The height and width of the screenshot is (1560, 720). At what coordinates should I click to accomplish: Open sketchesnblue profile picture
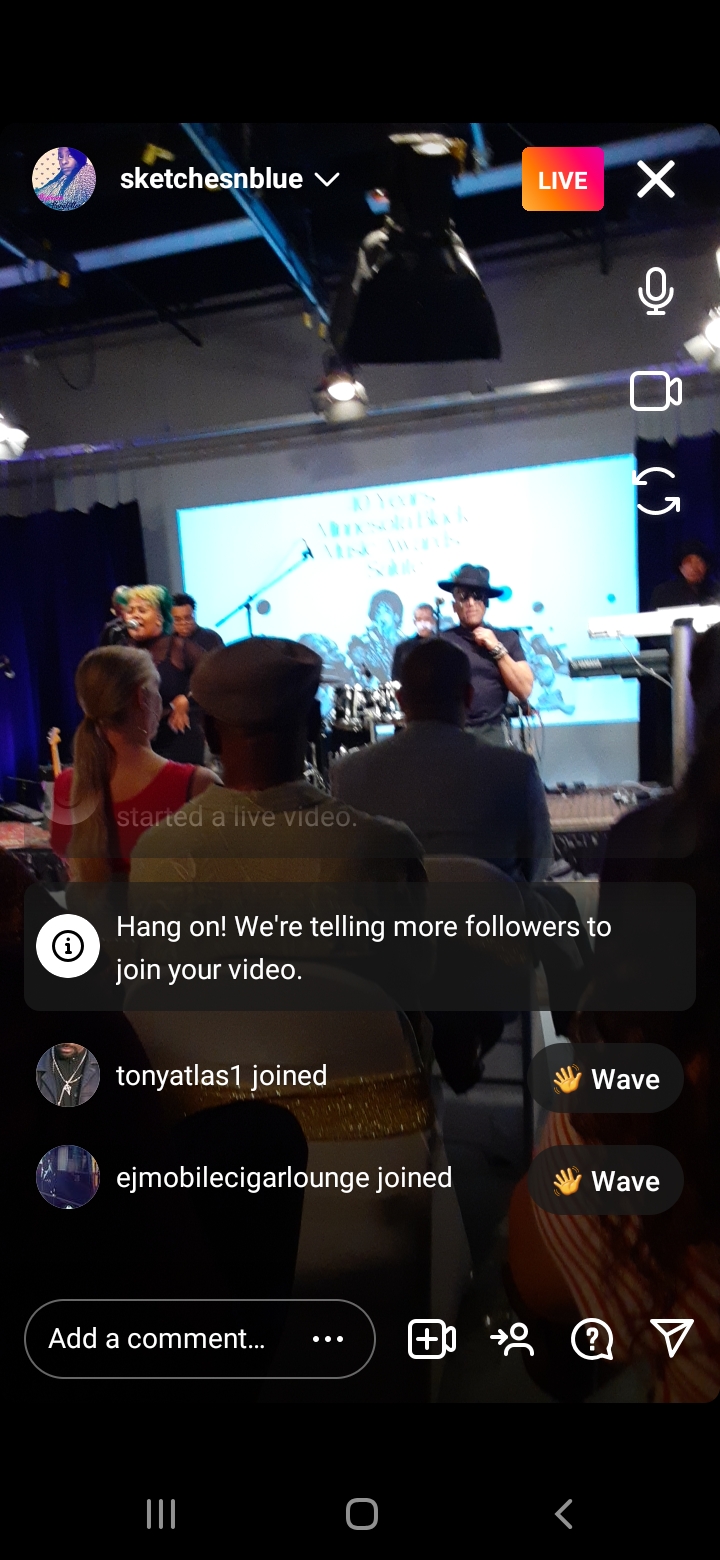(x=64, y=179)
